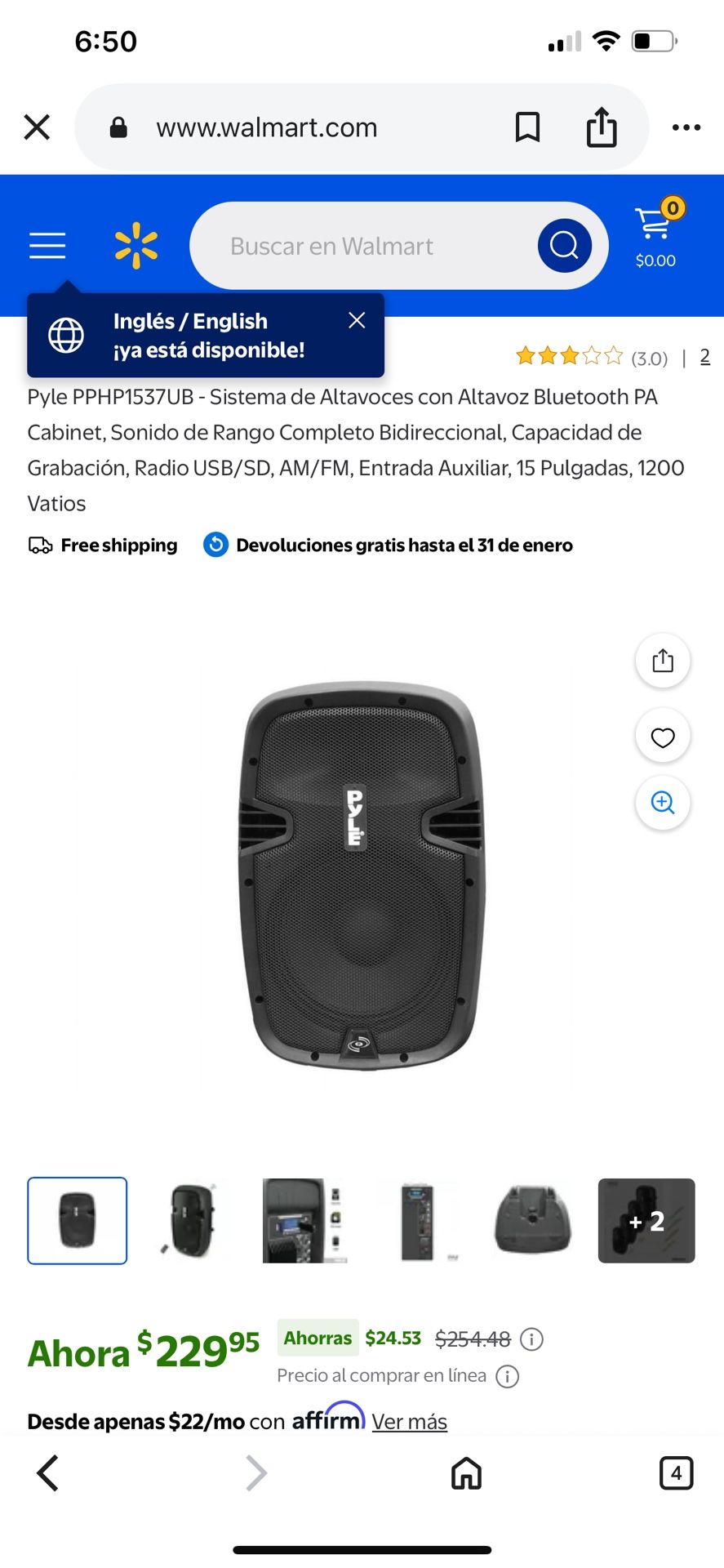Add product to favorites with heart icon
This screenshot has height=1568, width=724.
pos(662,736)
